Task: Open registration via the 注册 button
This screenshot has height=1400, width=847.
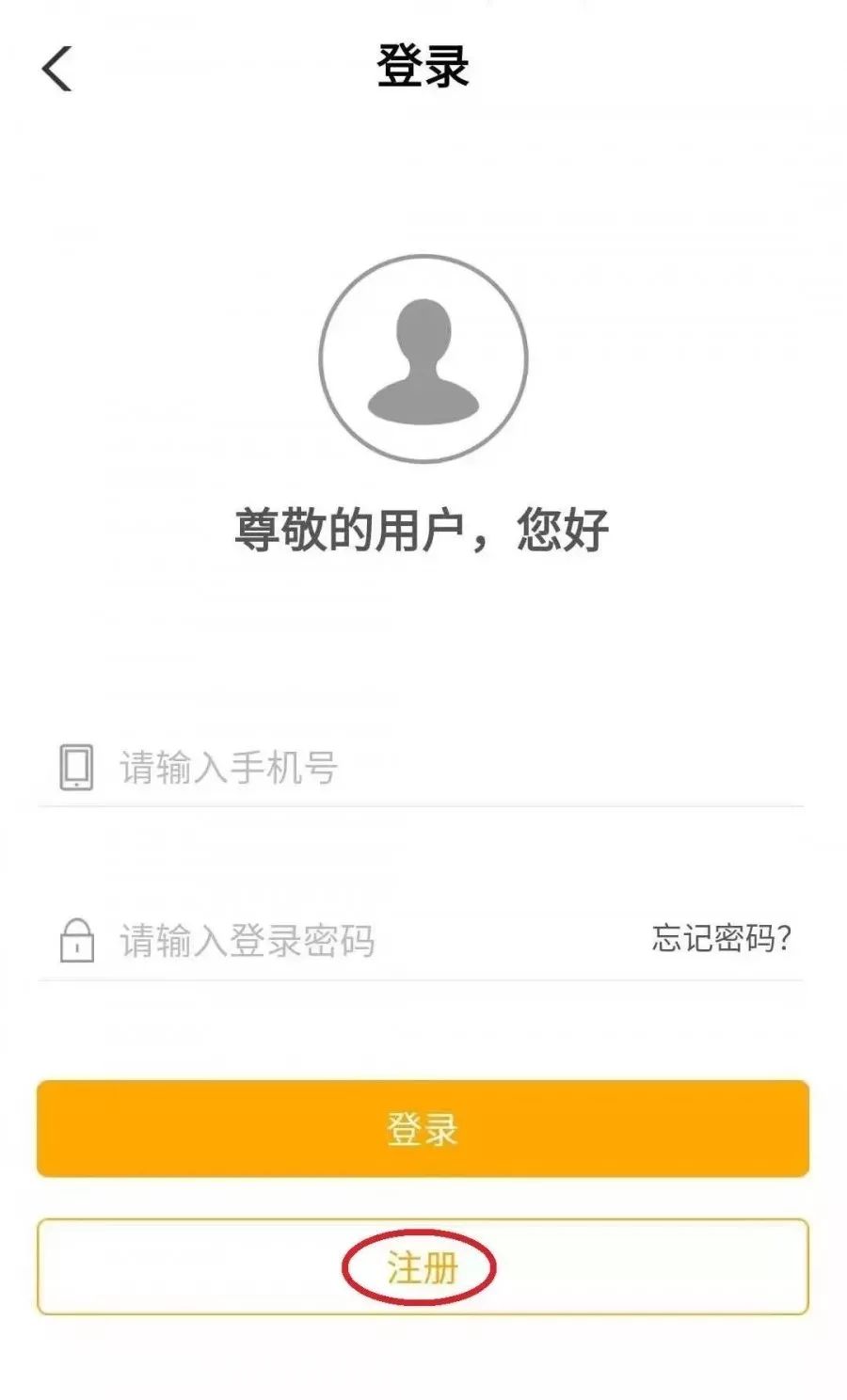Action: tap(423, 1267)
